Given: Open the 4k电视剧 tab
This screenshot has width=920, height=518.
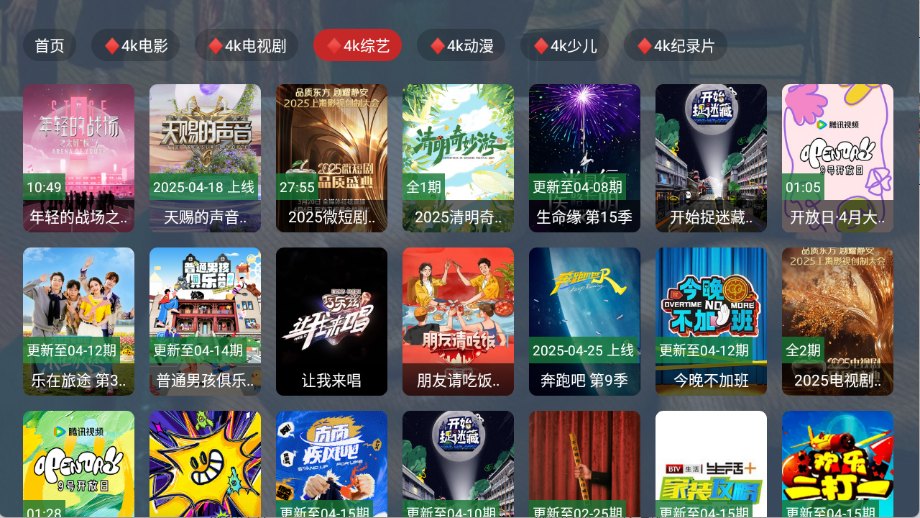Looking at the screenshot, I should 246,46.
